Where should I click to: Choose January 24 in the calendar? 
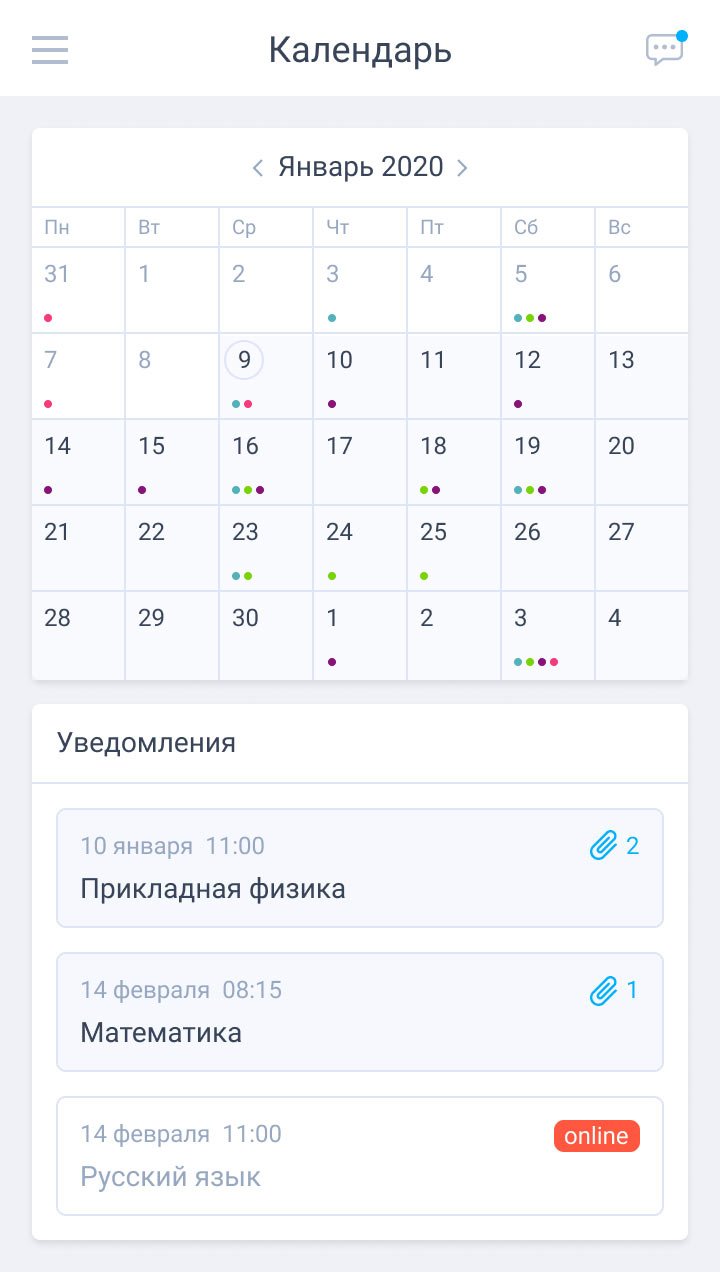(x=360, y=547)
